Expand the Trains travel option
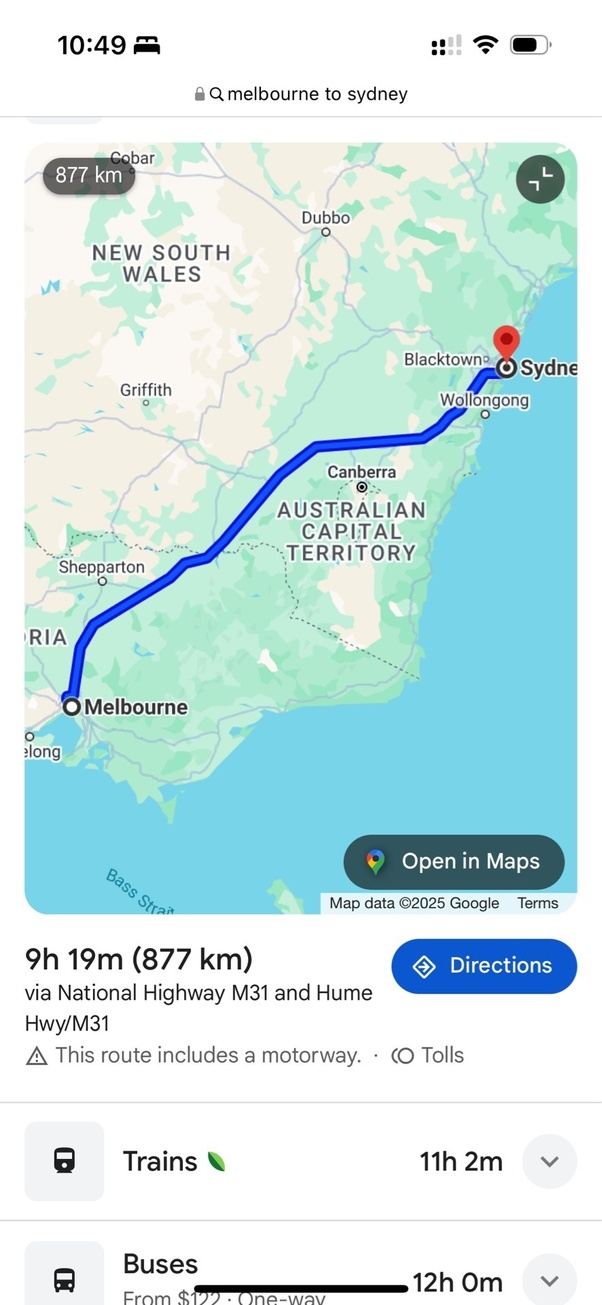The height and width of the screenshot is (1305, 602). coord(549,1162)
